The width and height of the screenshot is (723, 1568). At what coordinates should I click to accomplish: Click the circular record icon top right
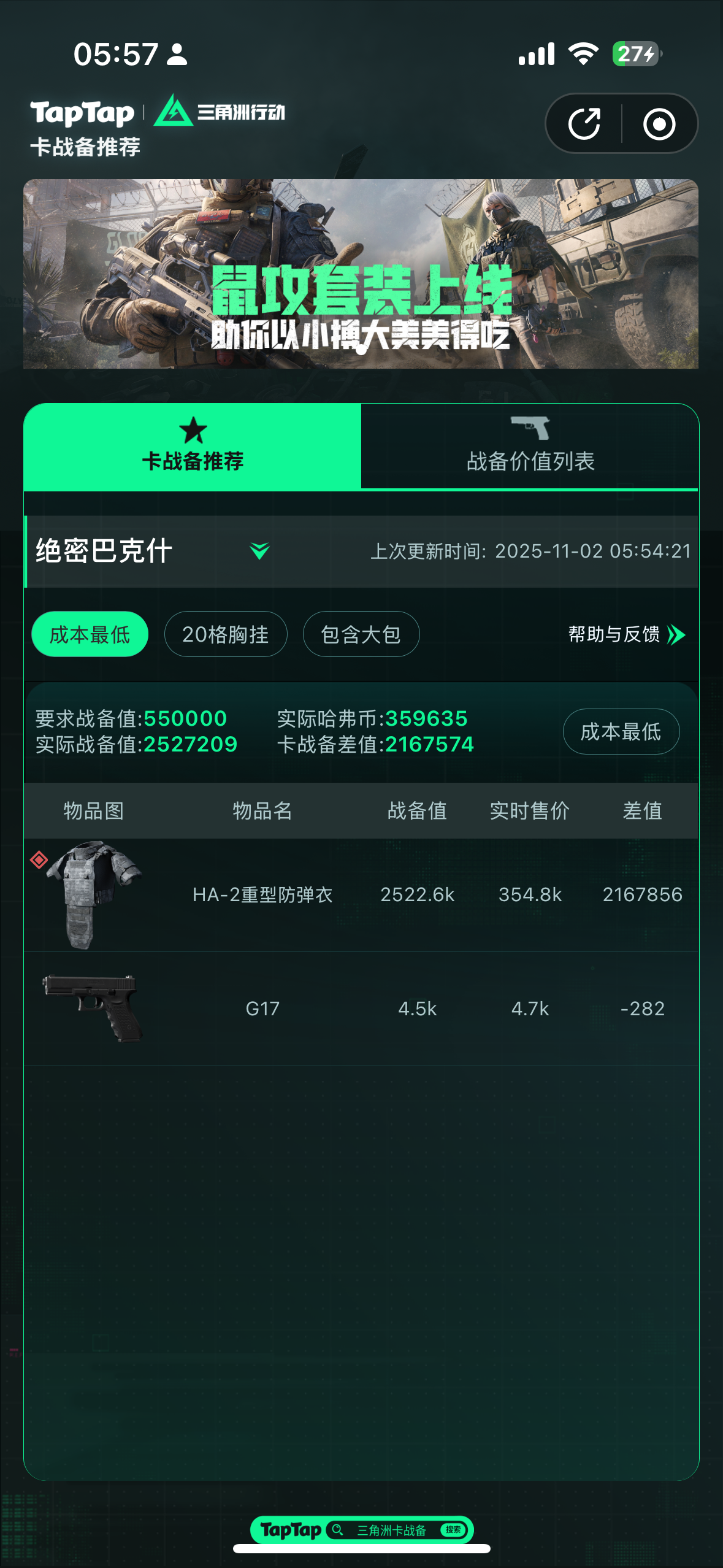pyautogui.click(x=660, y=123)
